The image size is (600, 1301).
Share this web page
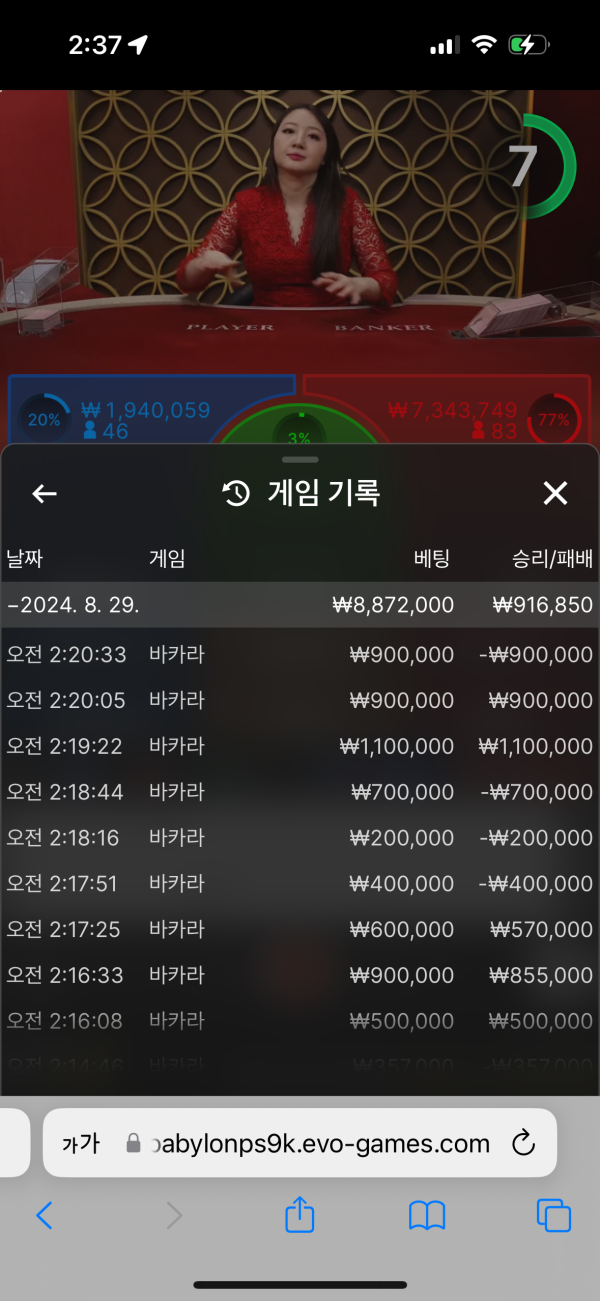tap(300, 1215)
